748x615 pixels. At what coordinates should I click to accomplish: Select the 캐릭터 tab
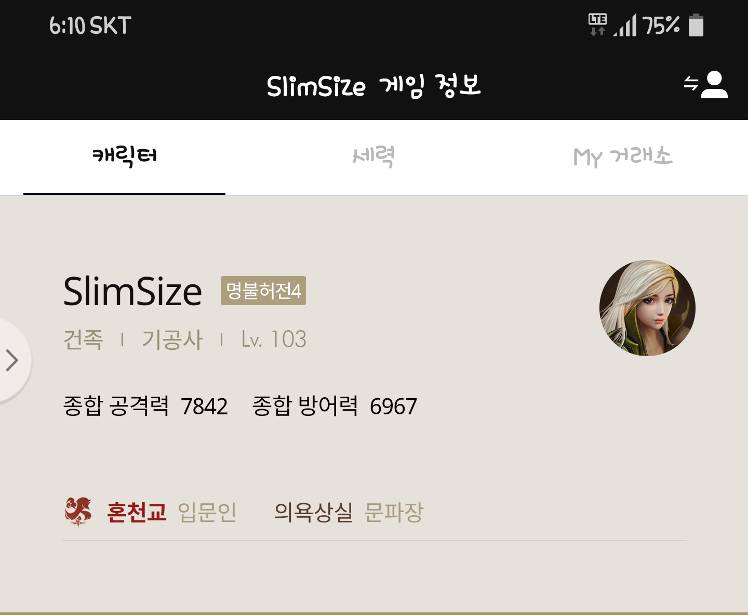click(x=124, y=157)
